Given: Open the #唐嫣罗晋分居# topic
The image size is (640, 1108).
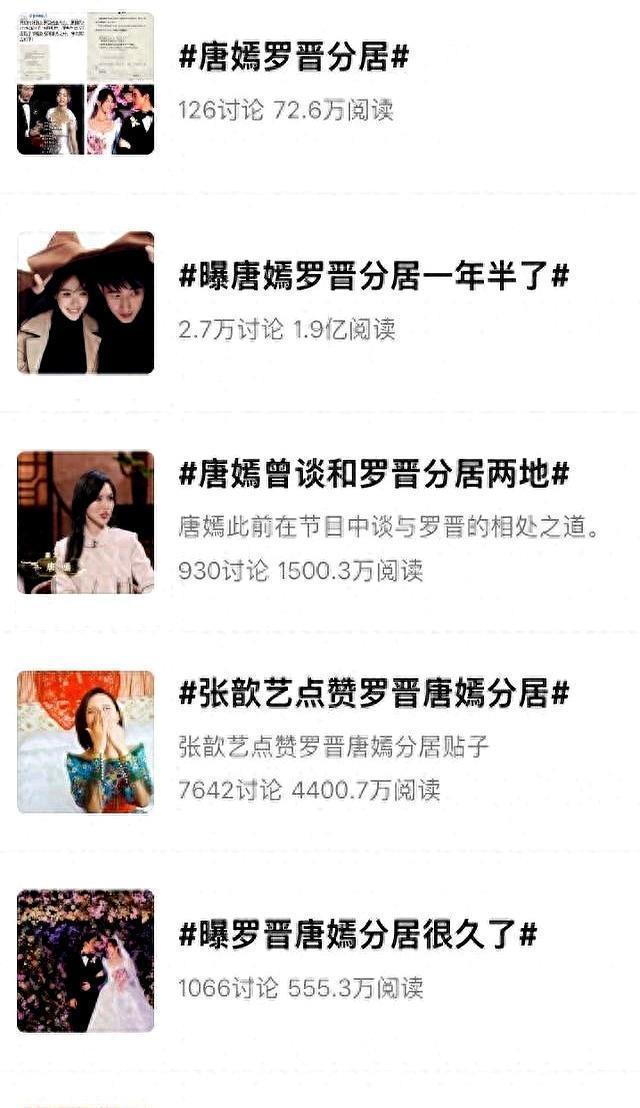Looking at the screenshot, I should click(x=294, y=58).
